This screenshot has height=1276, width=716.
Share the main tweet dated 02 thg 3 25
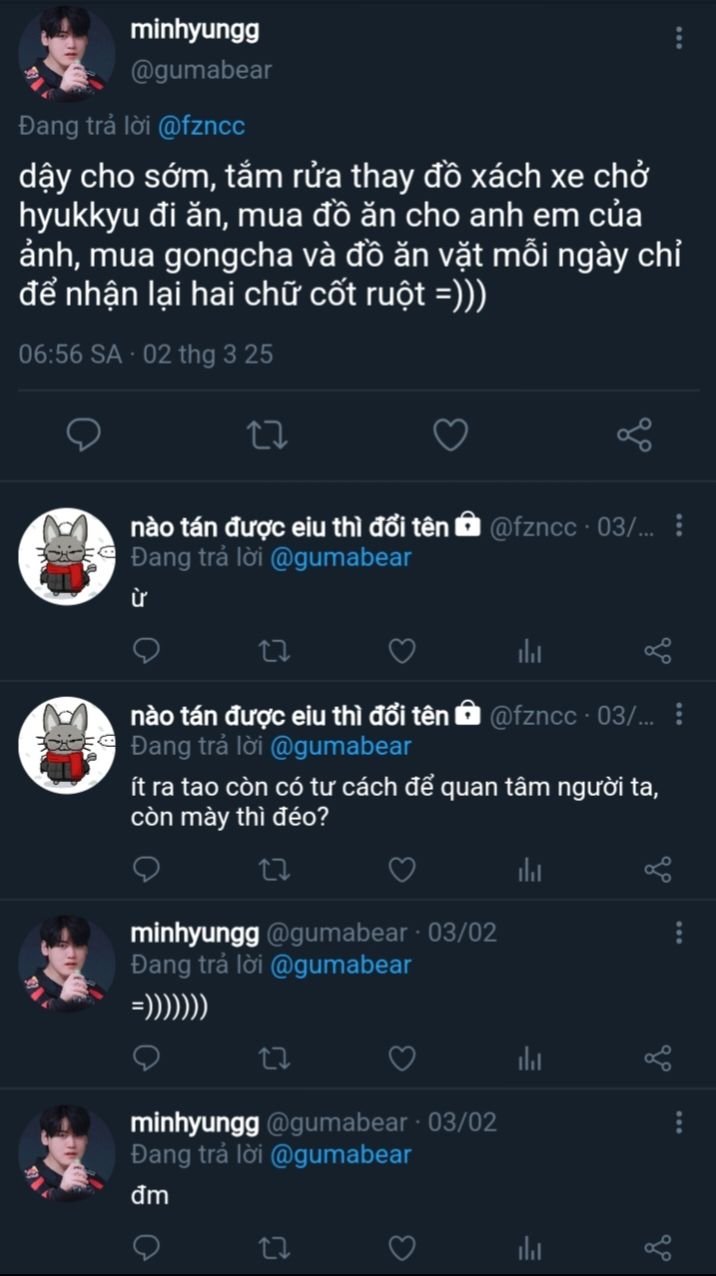pos(634,434)
